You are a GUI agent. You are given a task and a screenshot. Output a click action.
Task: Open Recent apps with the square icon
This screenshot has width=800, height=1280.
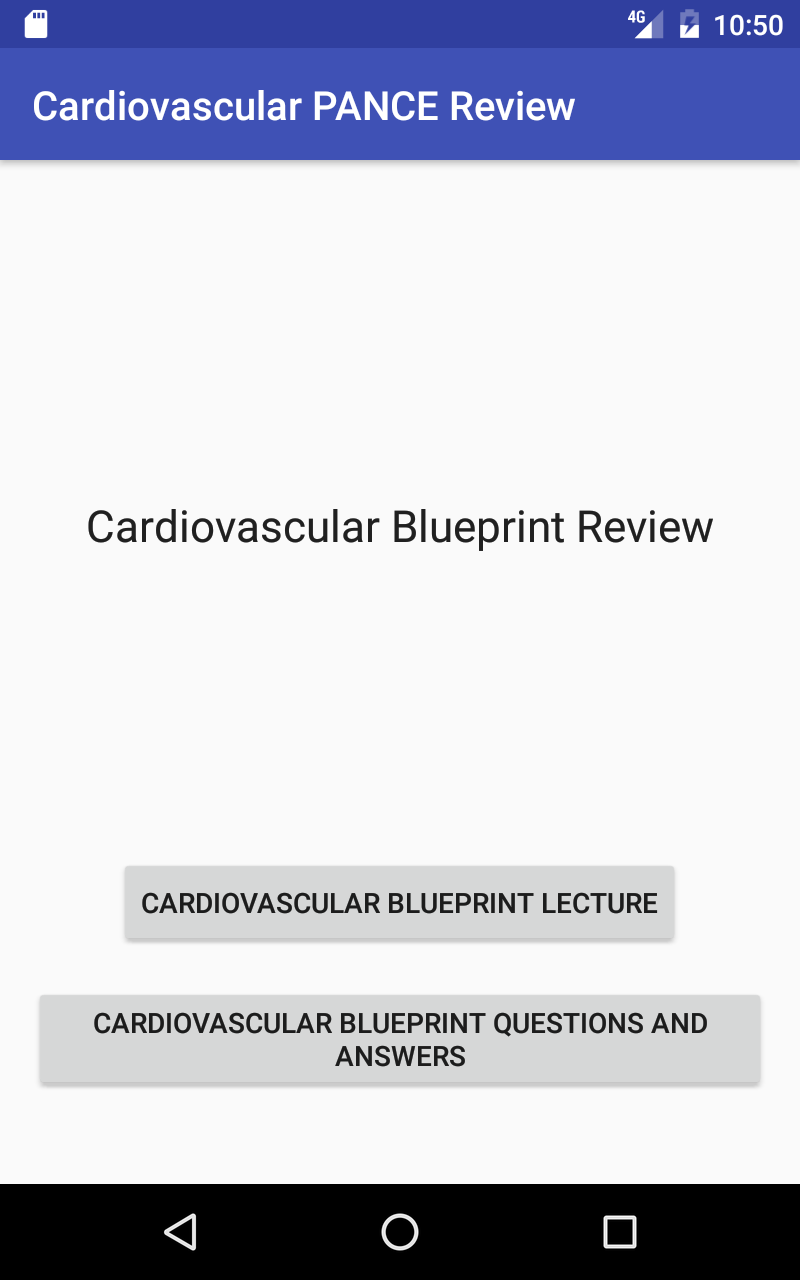619,1232
